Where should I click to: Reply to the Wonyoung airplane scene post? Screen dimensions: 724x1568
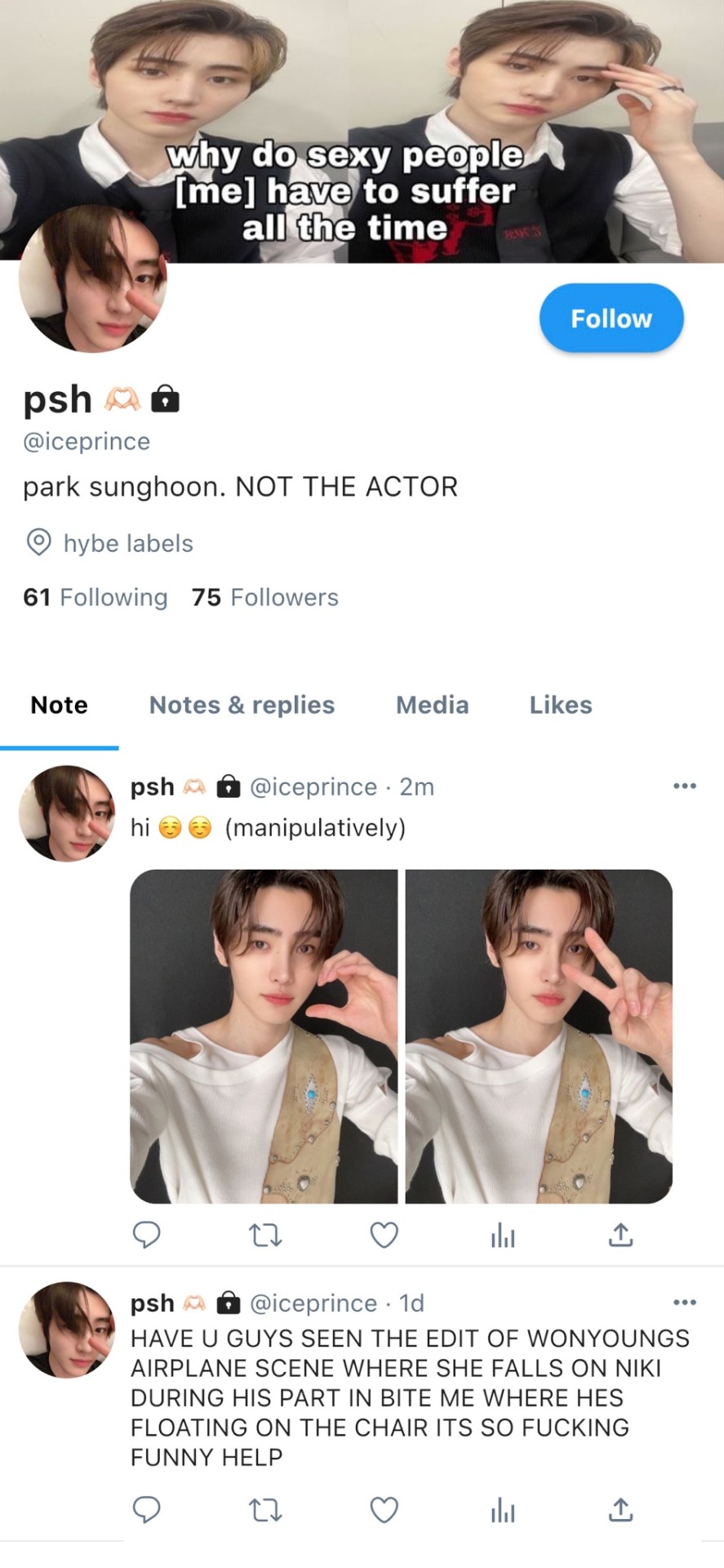[x=146, y=1510]
